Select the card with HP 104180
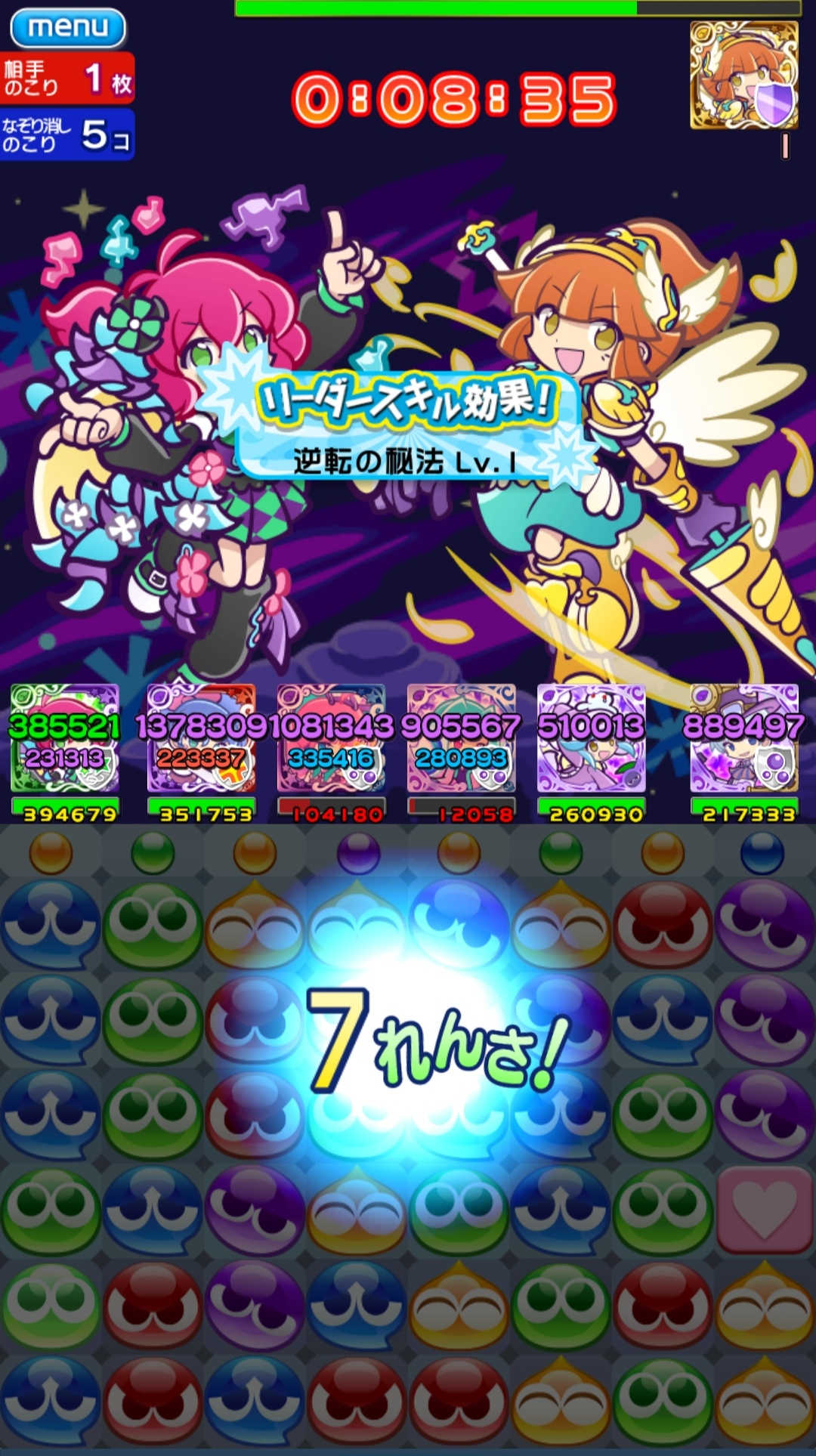816x1456 pixels. coord(331,739)
